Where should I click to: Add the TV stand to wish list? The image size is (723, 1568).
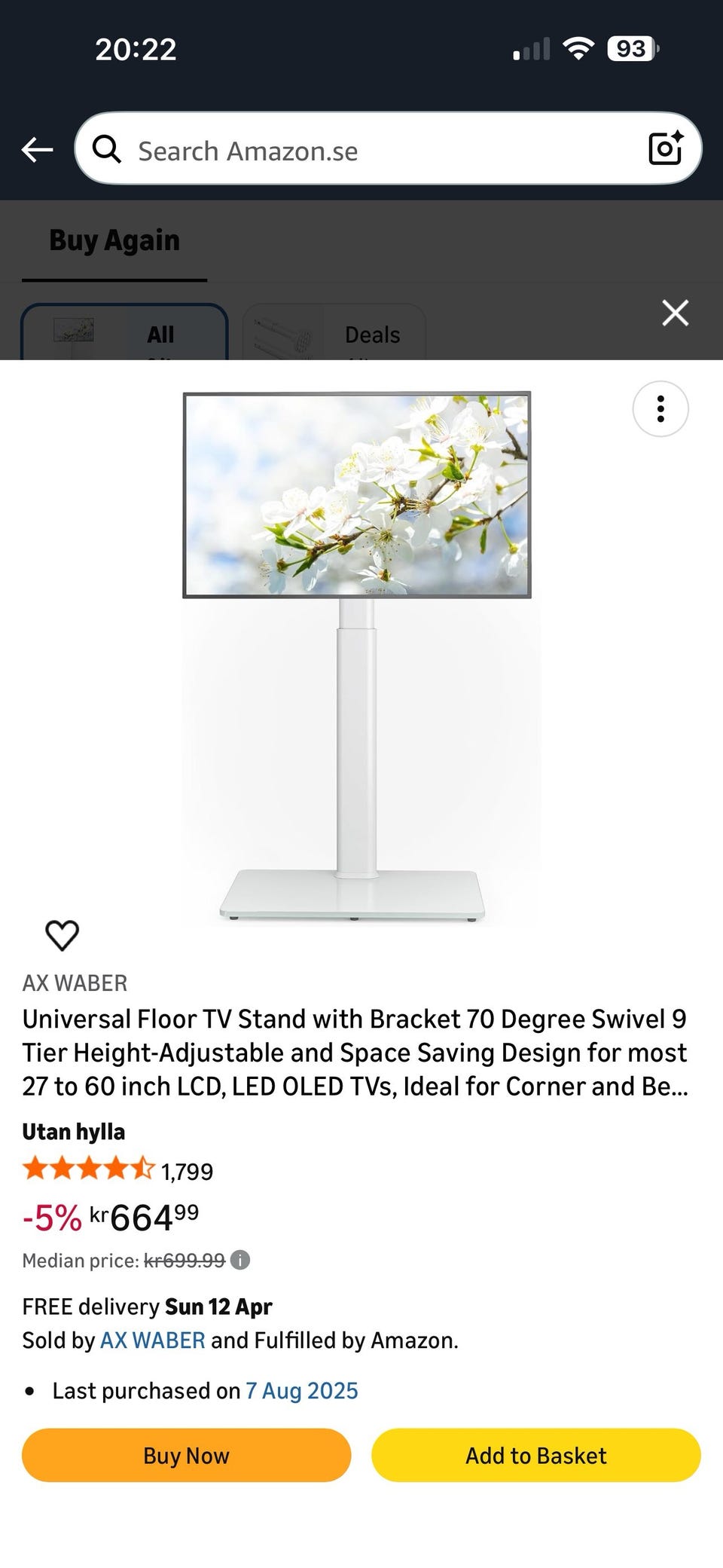coord(62,935)
